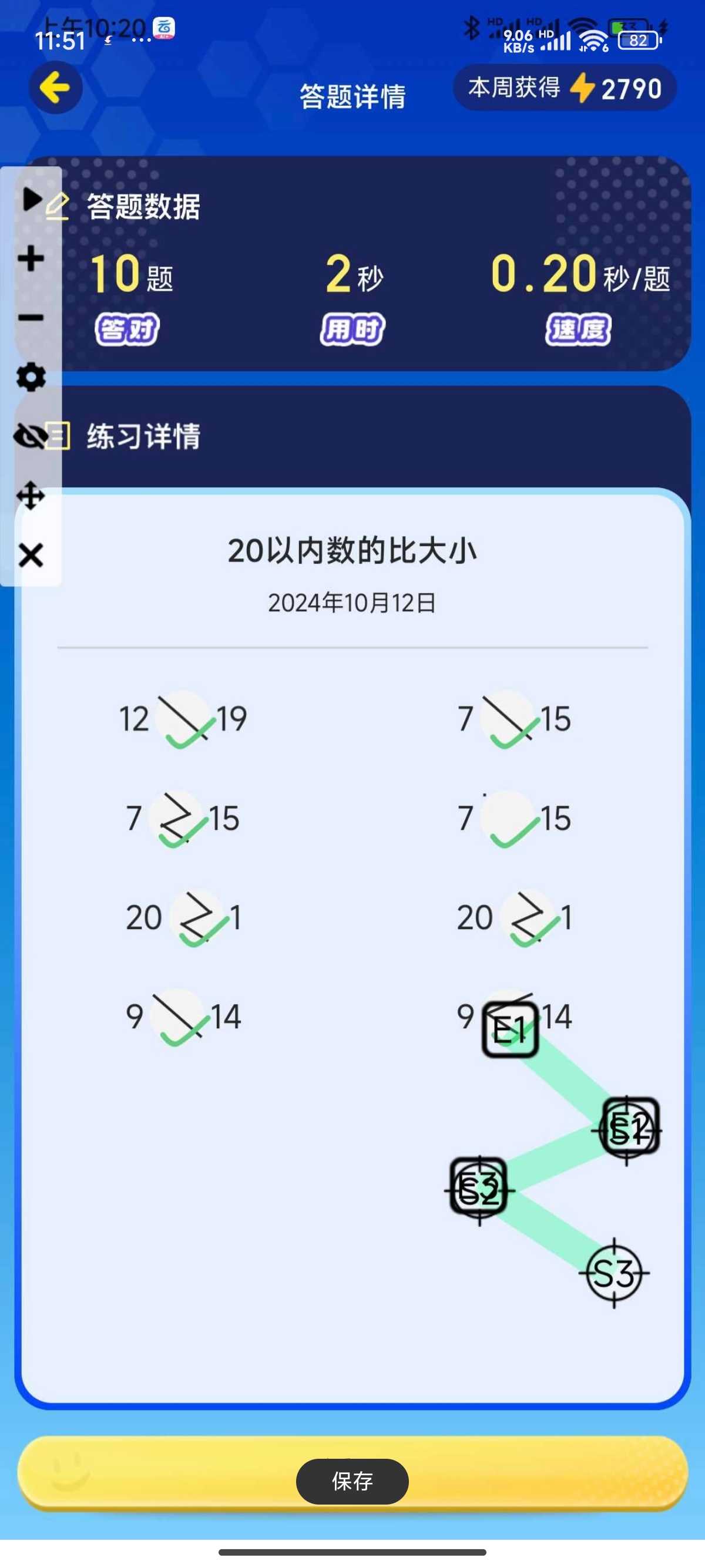Open the weekly earned 2790 energy badge
Image resolution: width=705 pixels, height=1568 pixels.
565,88
